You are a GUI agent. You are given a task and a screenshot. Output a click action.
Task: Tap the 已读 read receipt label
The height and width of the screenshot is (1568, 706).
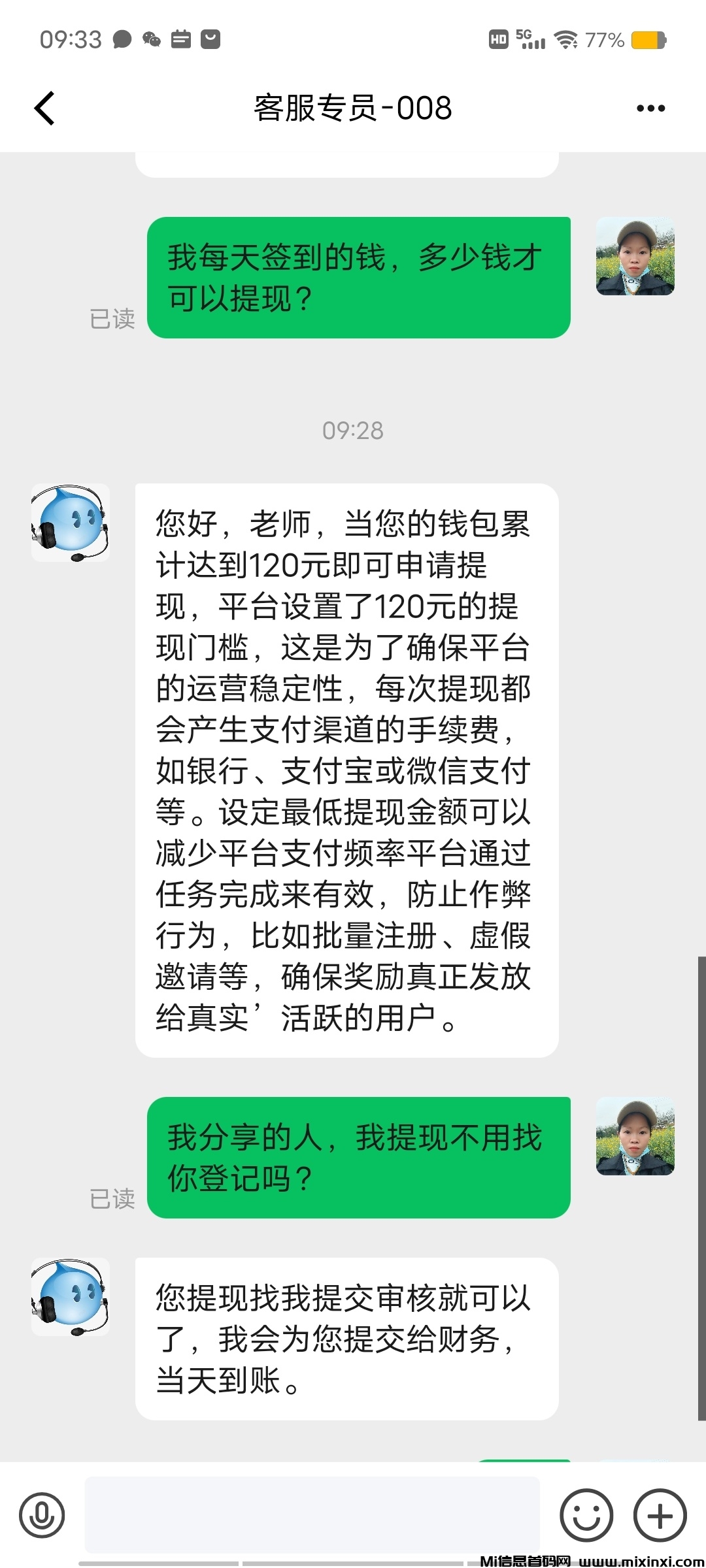point(112,319)
